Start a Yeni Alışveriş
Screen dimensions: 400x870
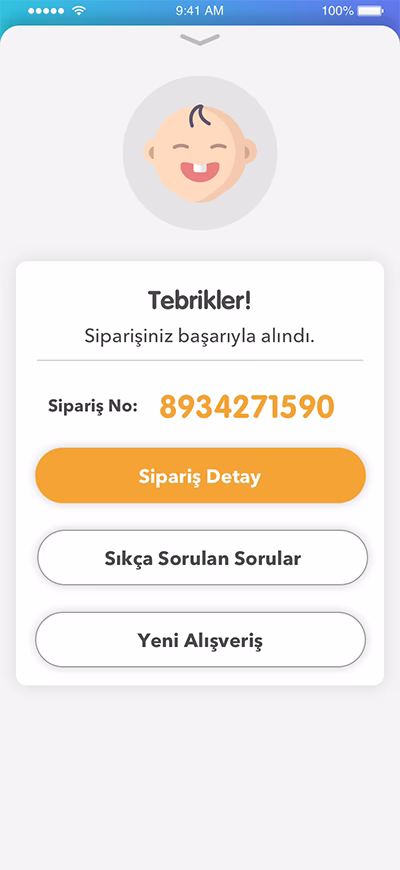(200, 640)
